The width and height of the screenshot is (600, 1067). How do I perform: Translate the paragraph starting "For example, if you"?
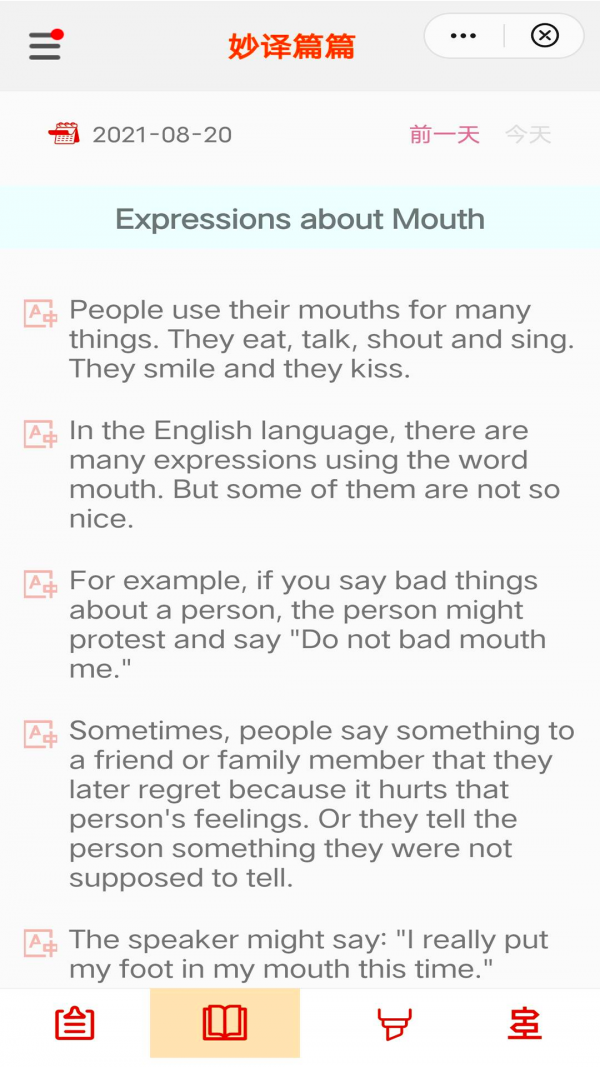[x=40, y=584]
